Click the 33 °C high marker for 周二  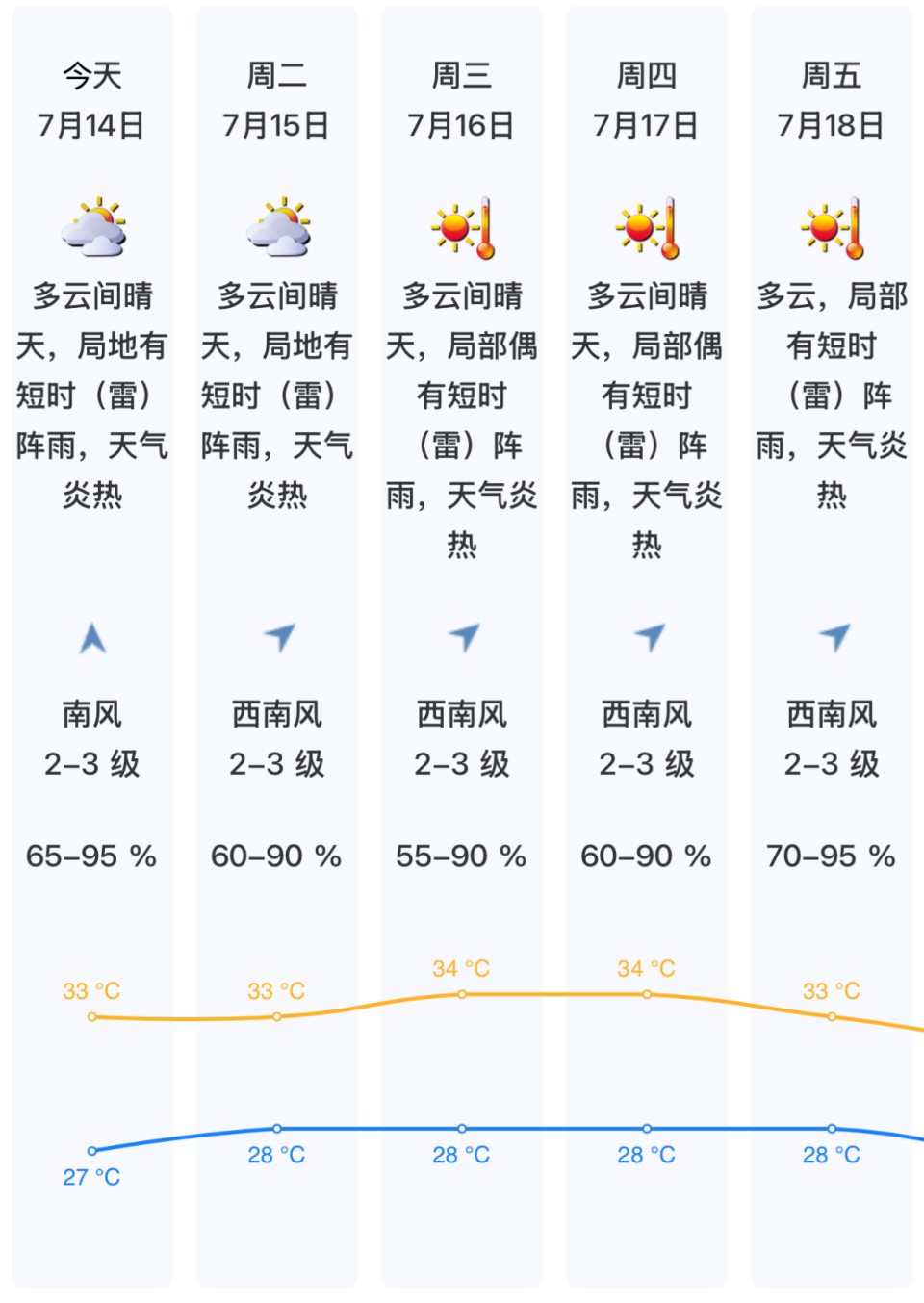[277, 1015]
